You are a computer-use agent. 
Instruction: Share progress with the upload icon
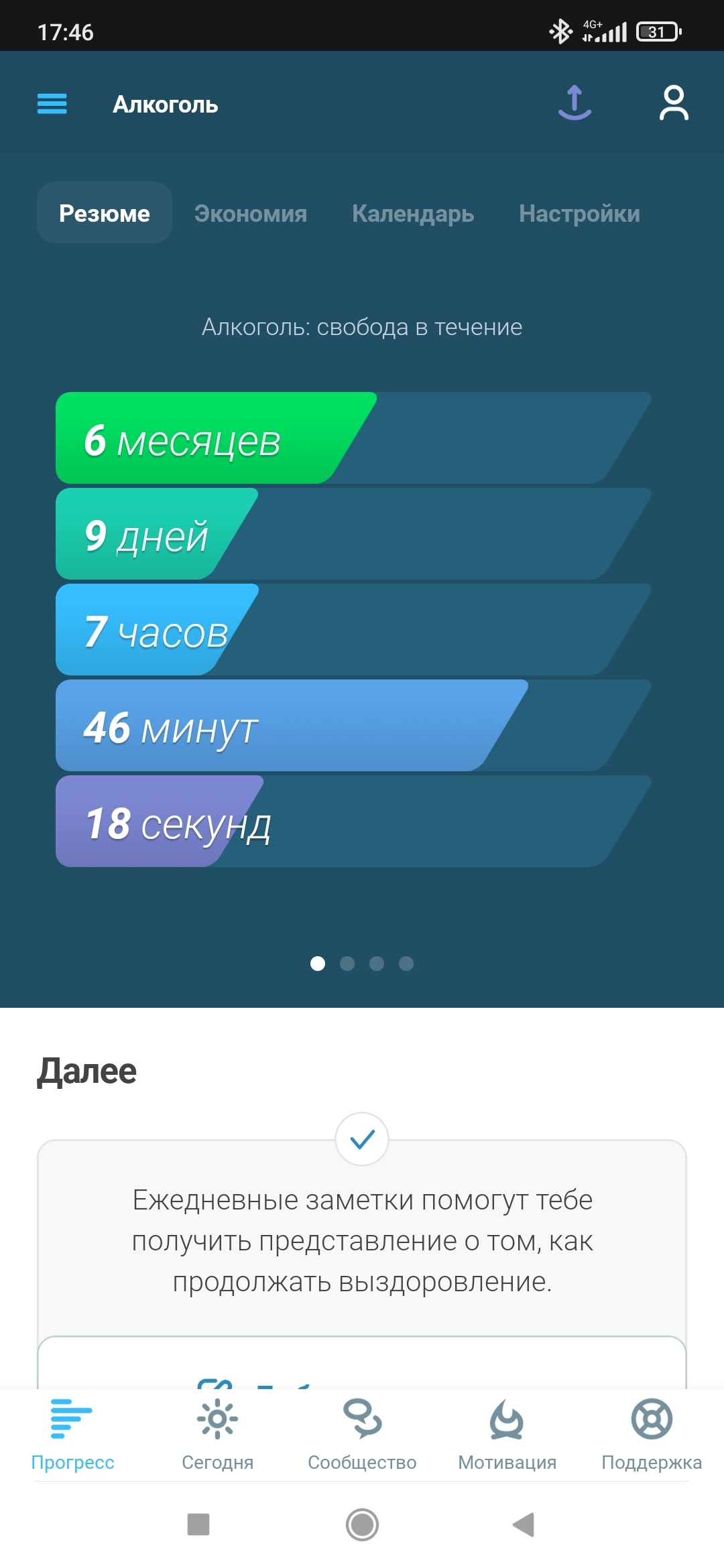pyautogui.click(x=575, y=103)
